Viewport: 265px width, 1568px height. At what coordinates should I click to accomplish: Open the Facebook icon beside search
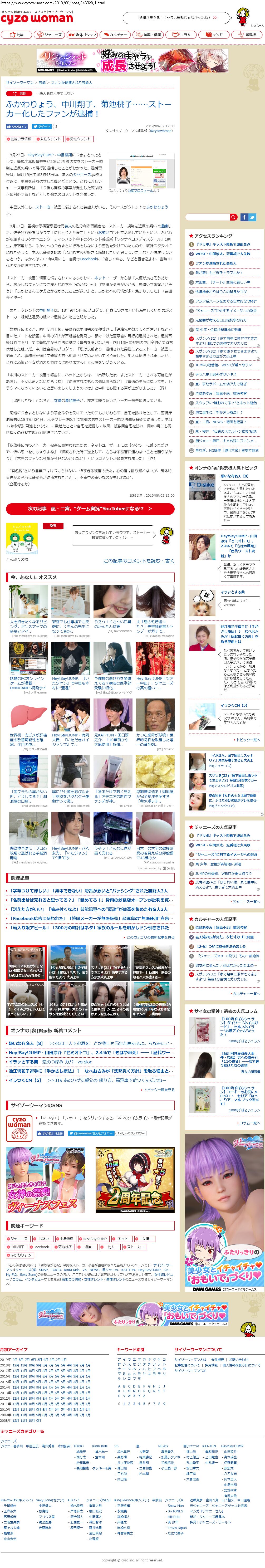tap(244, 217)
